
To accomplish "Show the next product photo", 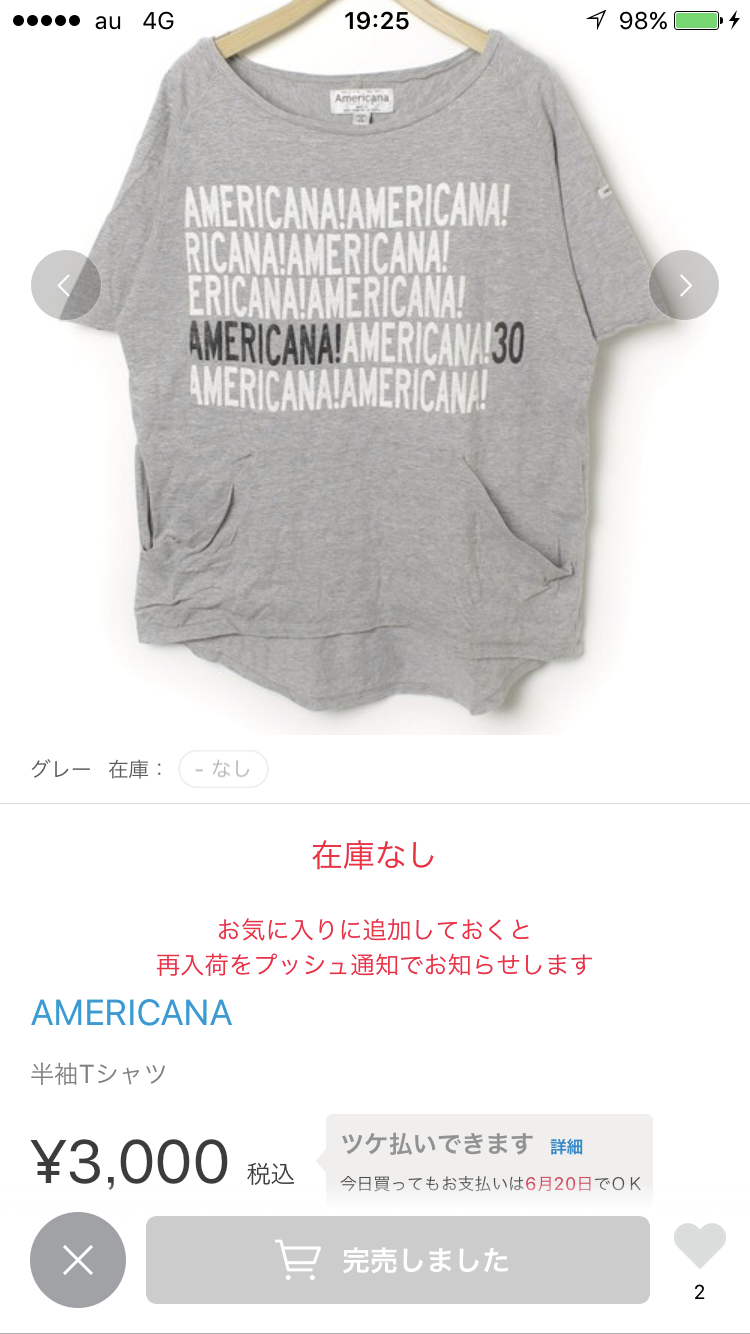I will point(684,285).
